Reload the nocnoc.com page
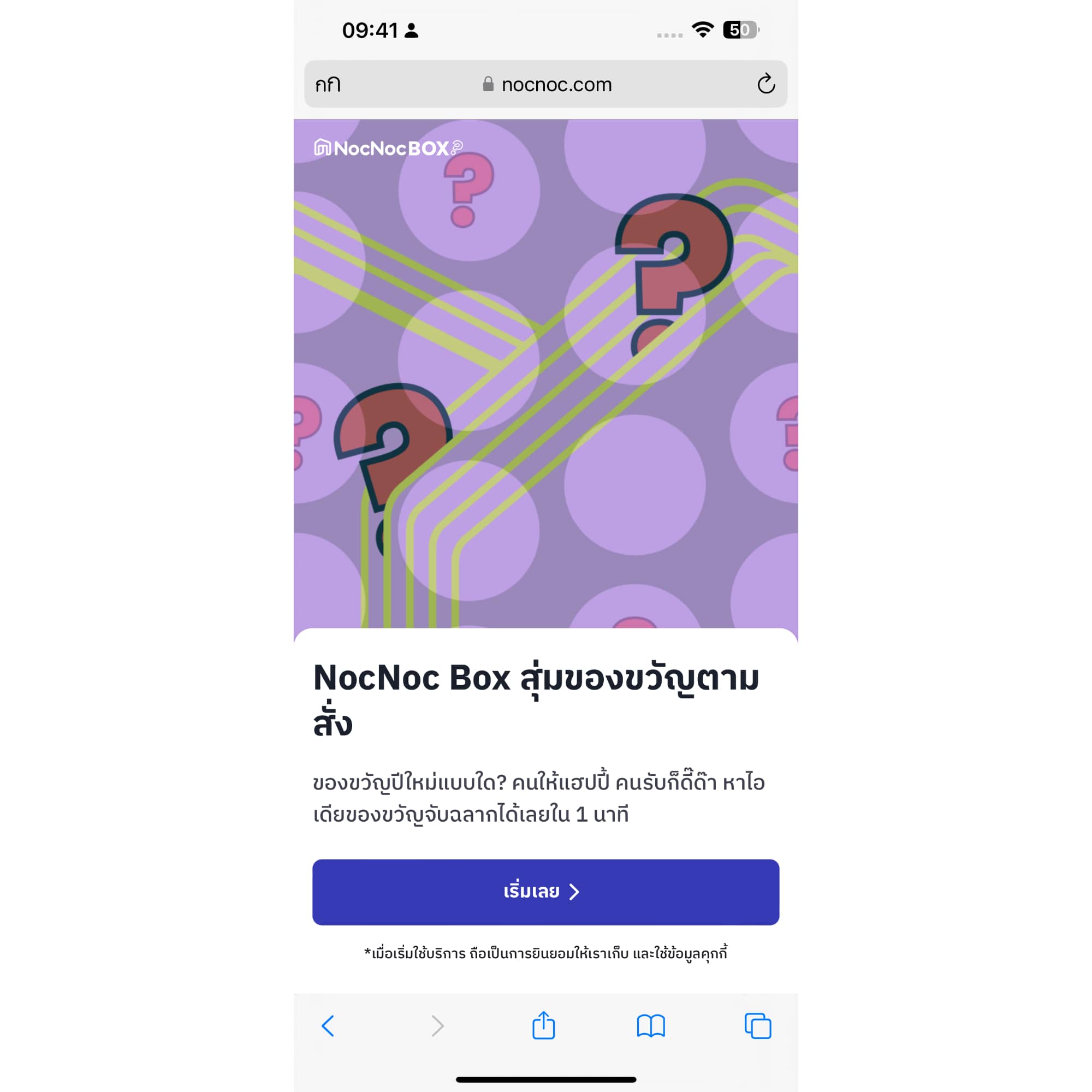Image resolution: width=1092 pixels, height=1092 pixels. point(766,84)
